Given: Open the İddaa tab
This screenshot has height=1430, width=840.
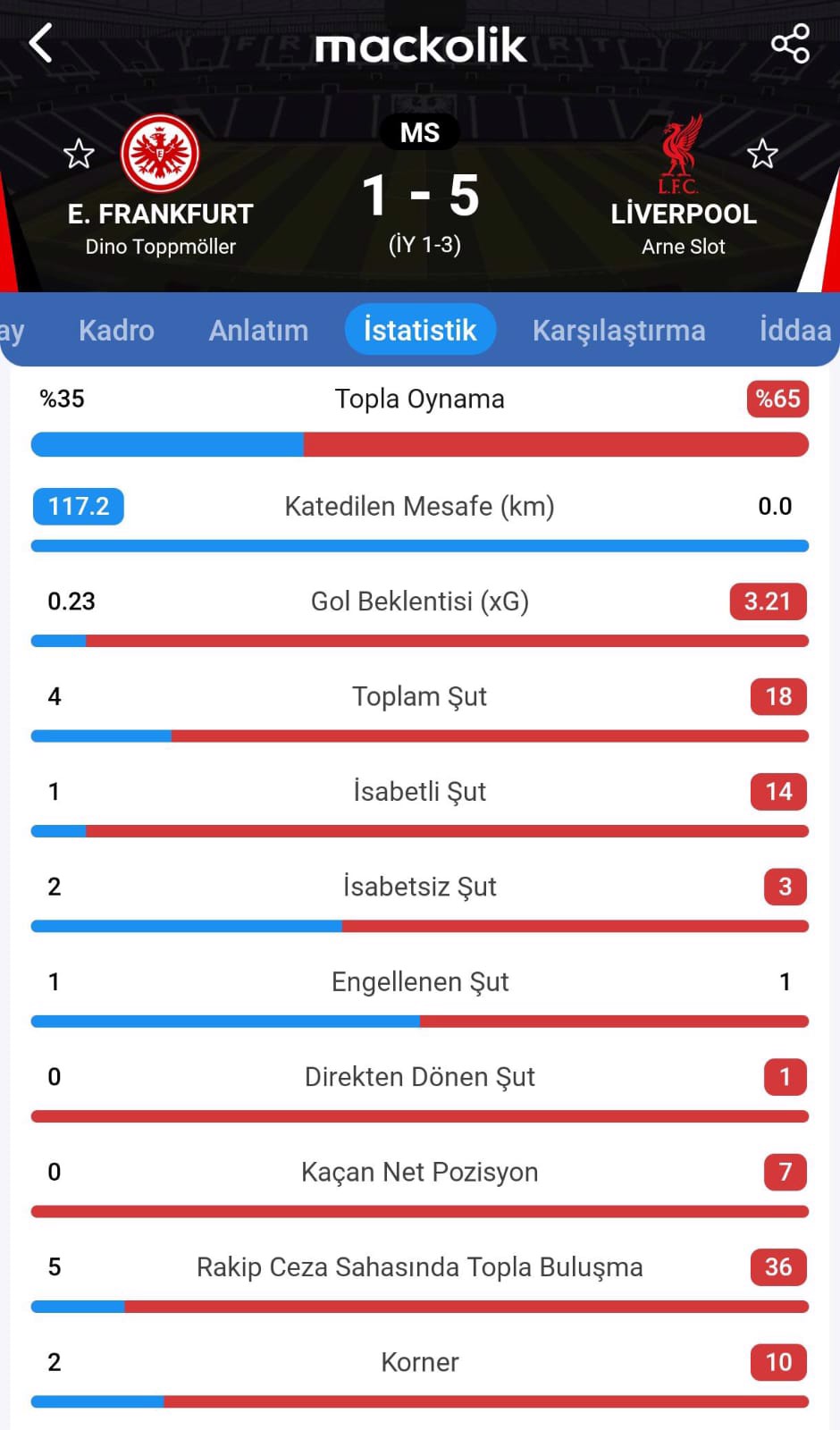Looking at the screenshot, I should coord(794,330).
